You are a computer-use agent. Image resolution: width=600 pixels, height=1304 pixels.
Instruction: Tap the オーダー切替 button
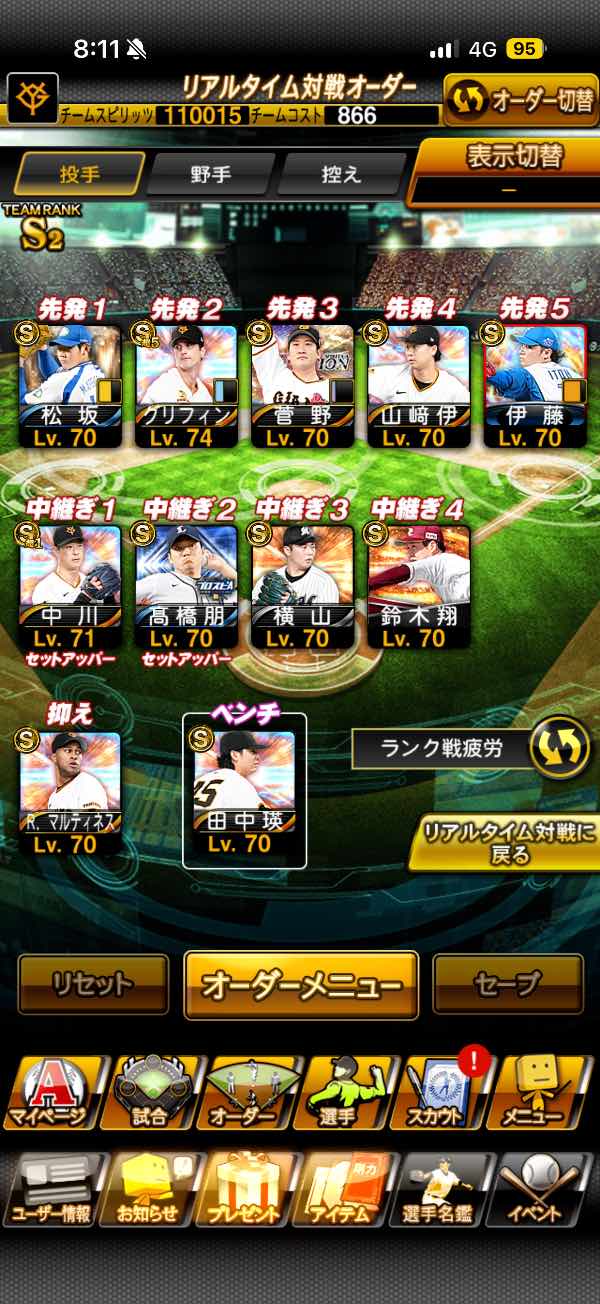pos(520,100)
